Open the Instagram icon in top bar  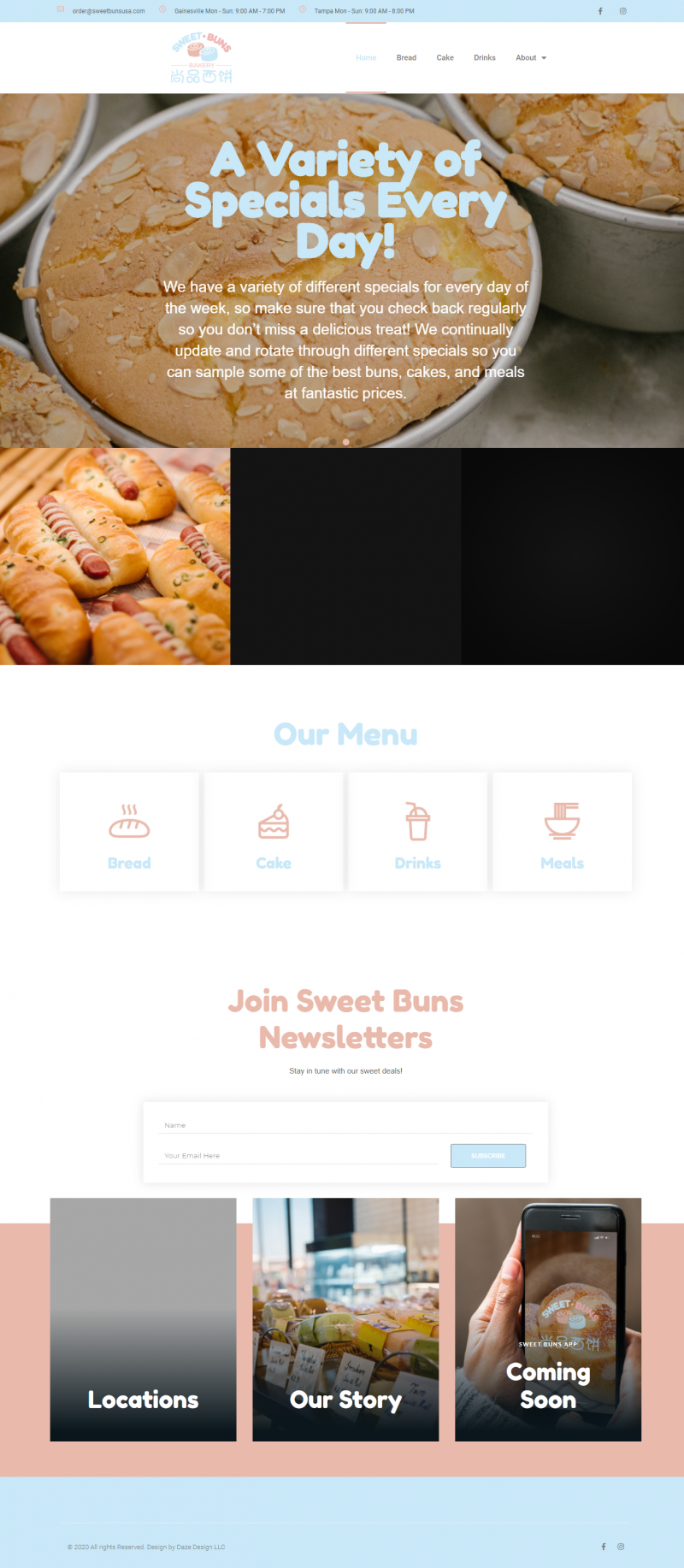[623, 11]
